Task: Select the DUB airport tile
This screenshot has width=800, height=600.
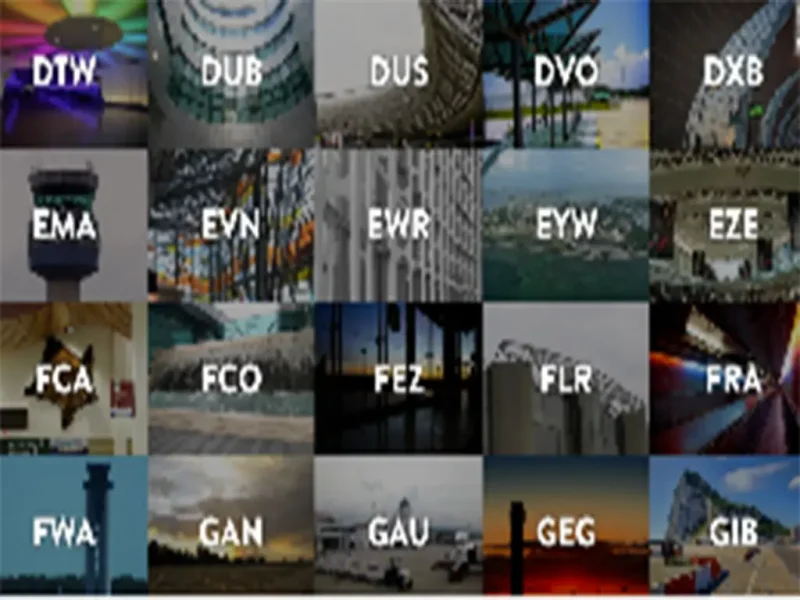Action: tap(232, 74)
